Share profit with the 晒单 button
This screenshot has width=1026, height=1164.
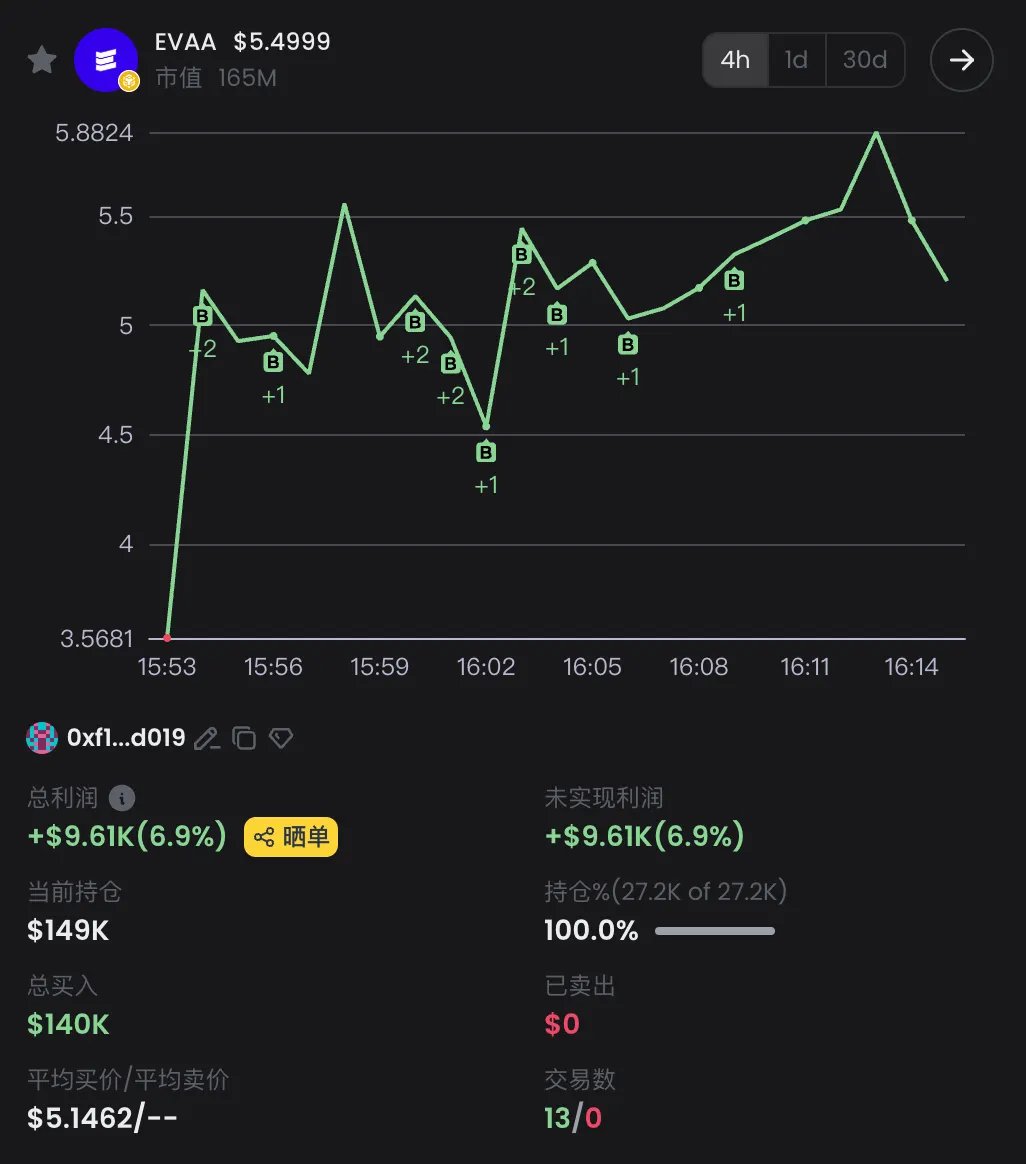click(291, 837)
